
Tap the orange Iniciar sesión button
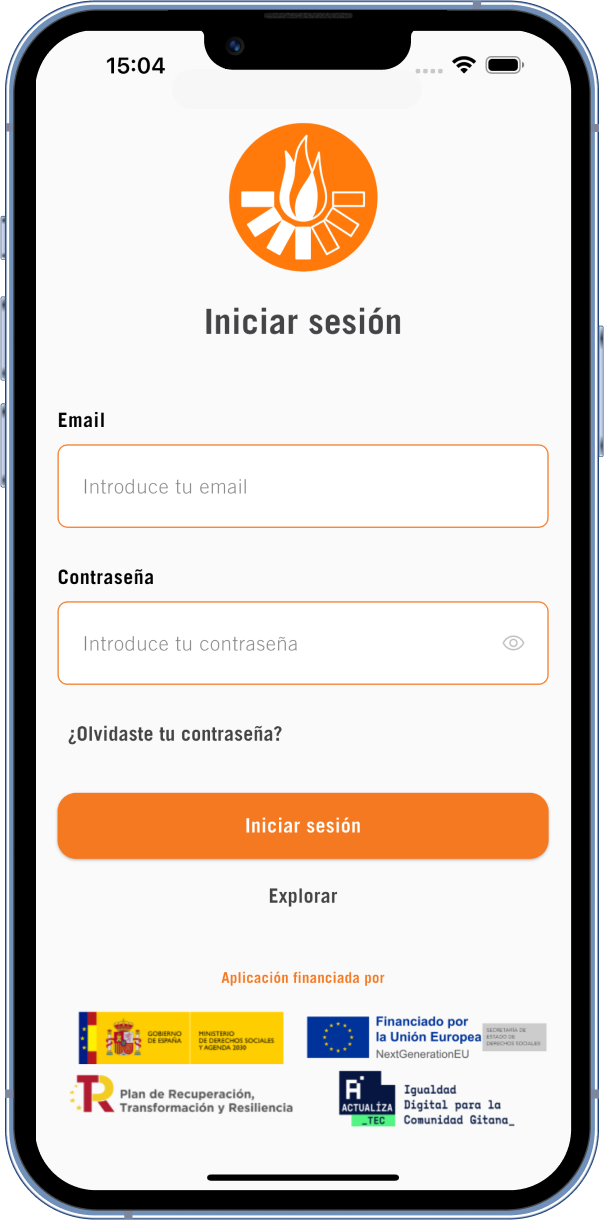302,826
